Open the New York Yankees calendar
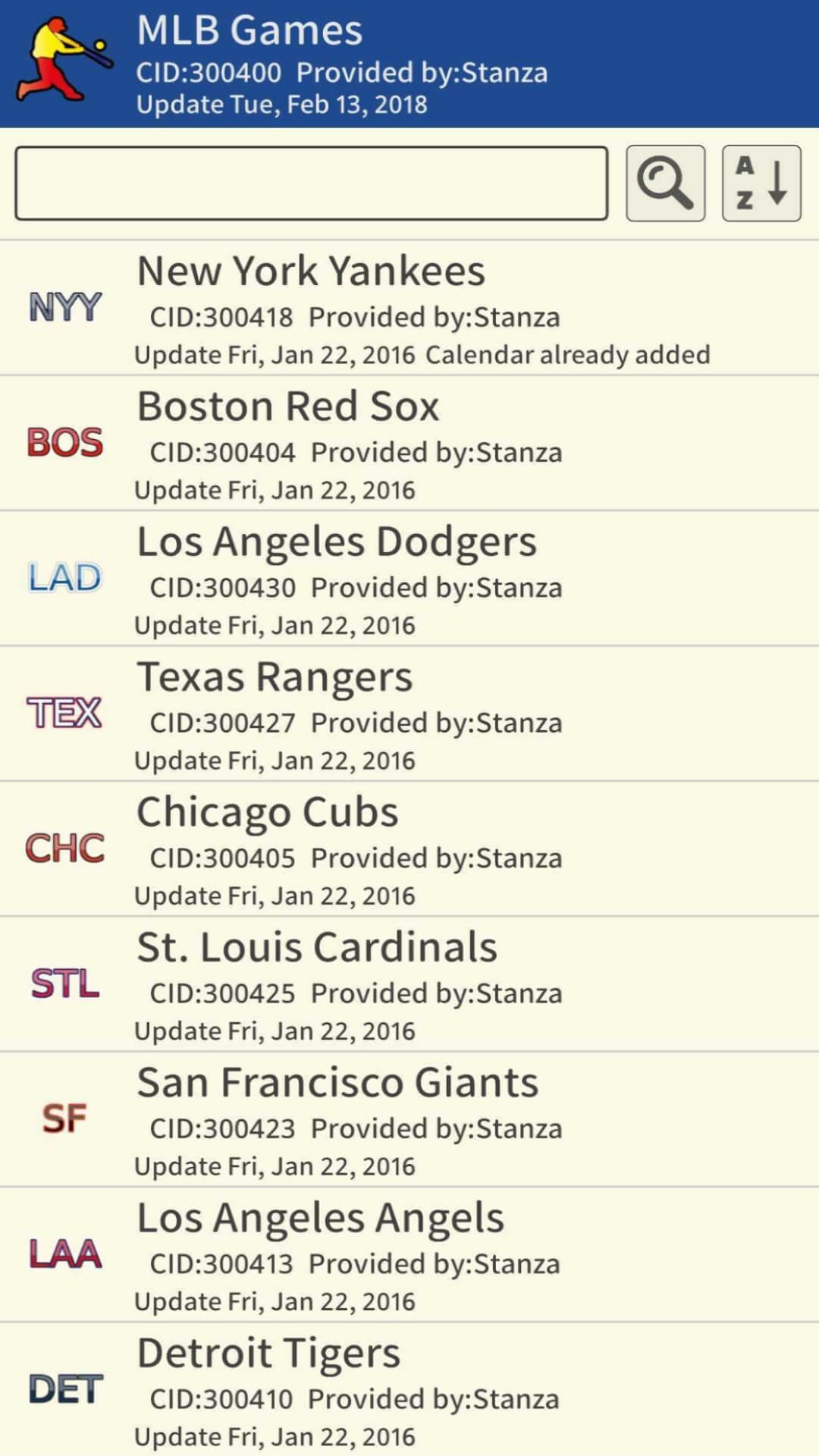Viewport: 819px width, 1456px height. click(409, 309)
